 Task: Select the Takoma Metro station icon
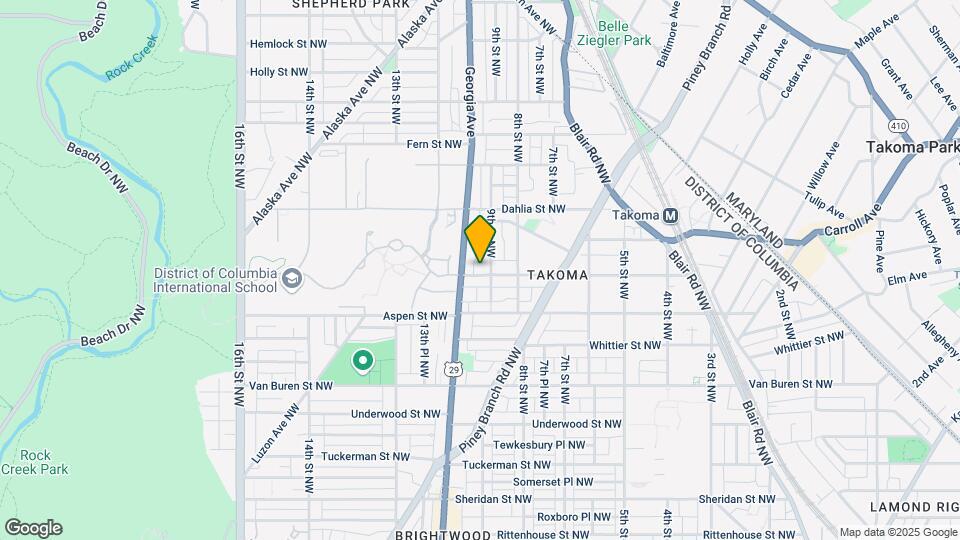coord(670,215)
